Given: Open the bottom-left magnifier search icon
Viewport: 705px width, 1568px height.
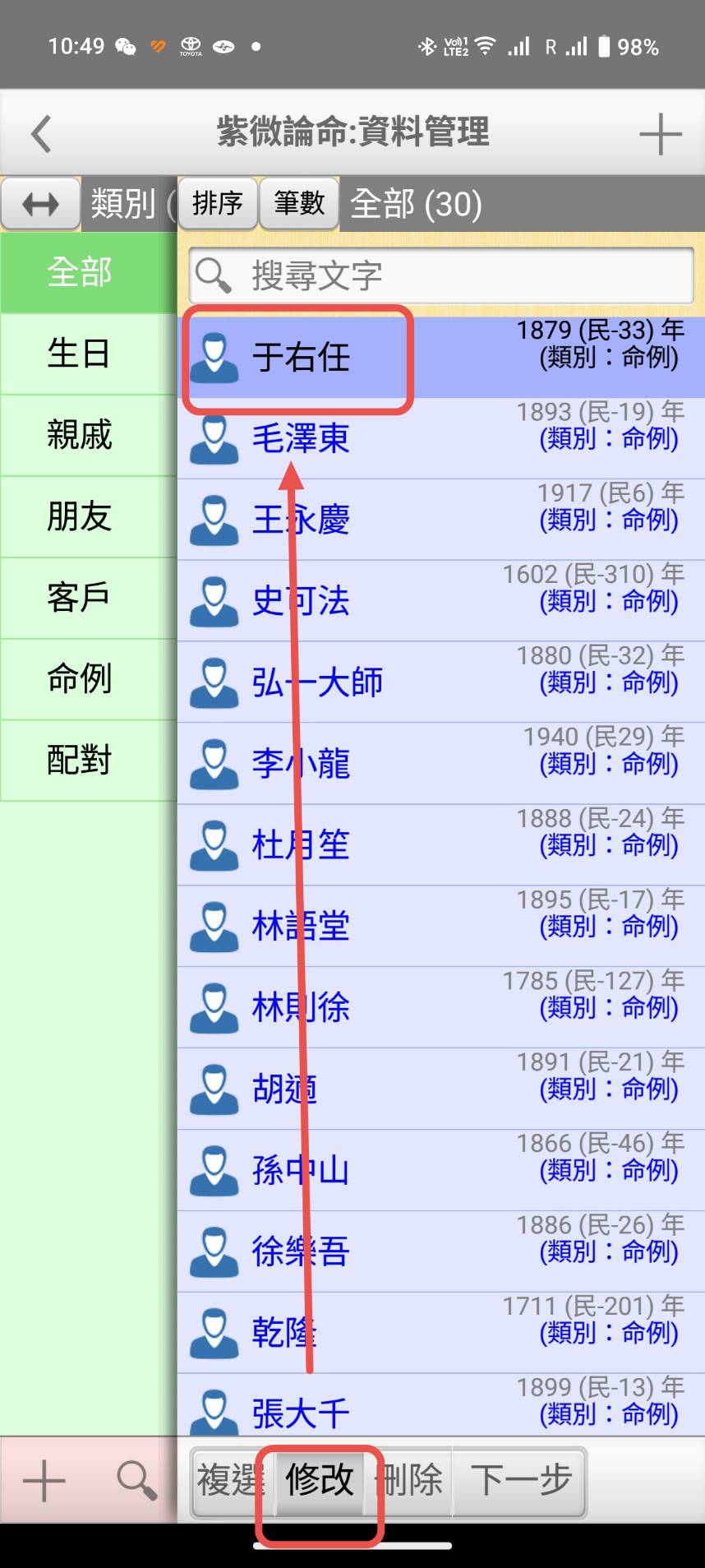Looking at the screenshot, I should (136, 1481).
